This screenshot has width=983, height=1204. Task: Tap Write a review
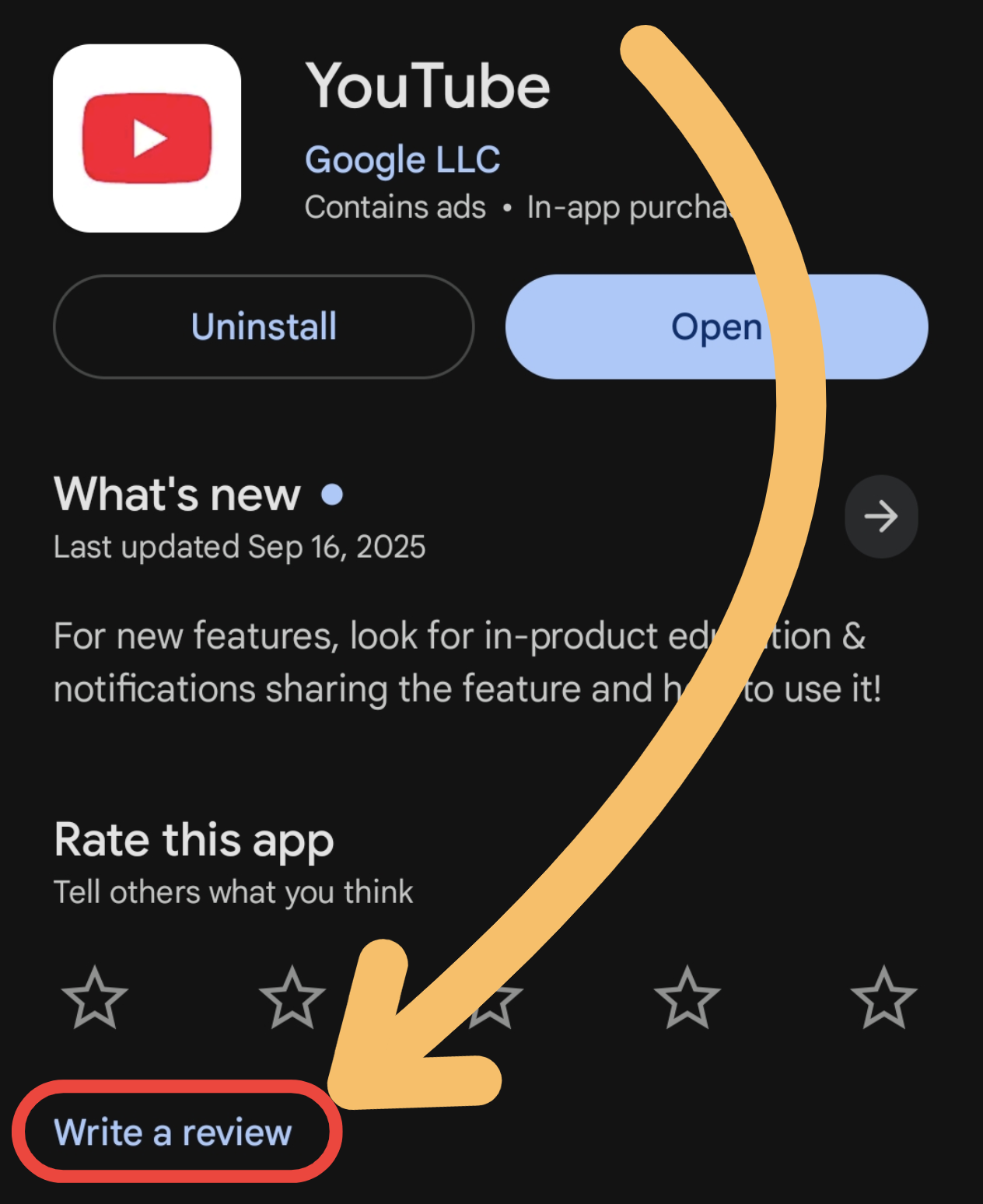click(173, 1132)
